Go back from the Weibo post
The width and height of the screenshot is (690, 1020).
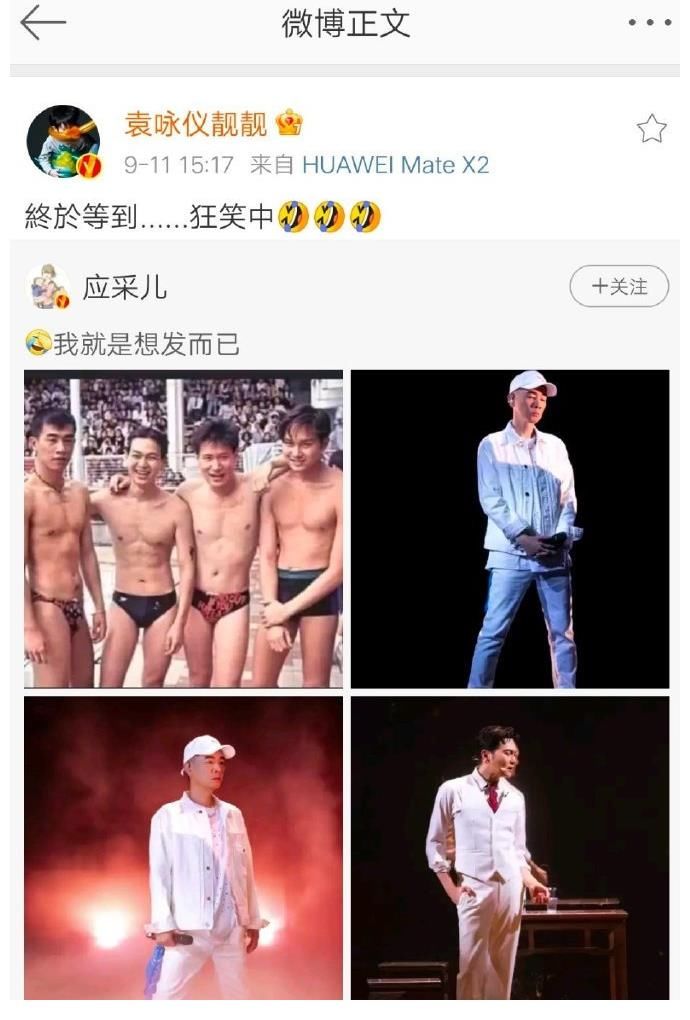point(43,24)
